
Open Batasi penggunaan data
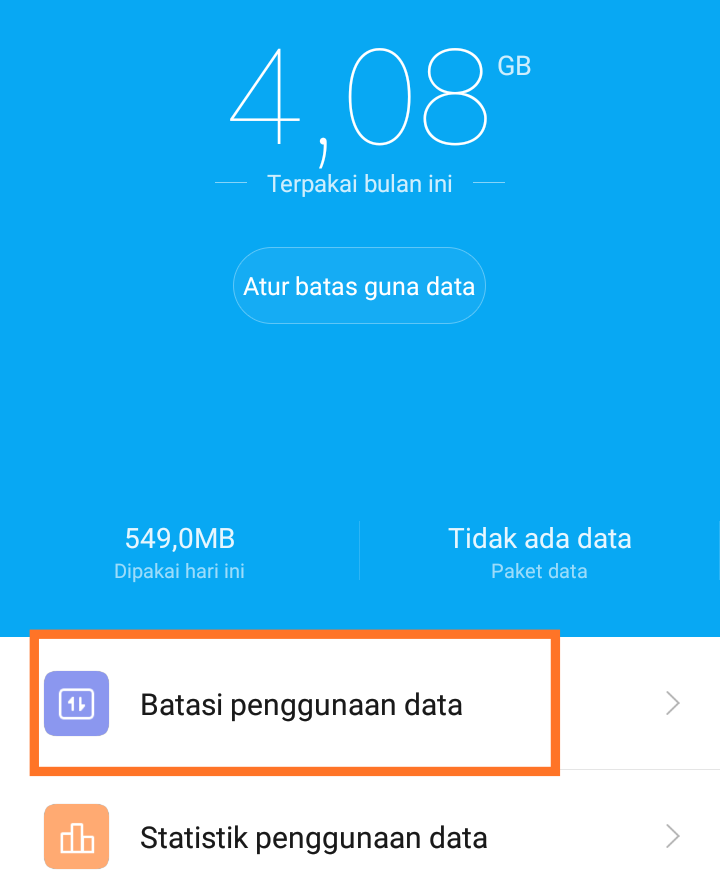tap(300, 705)
